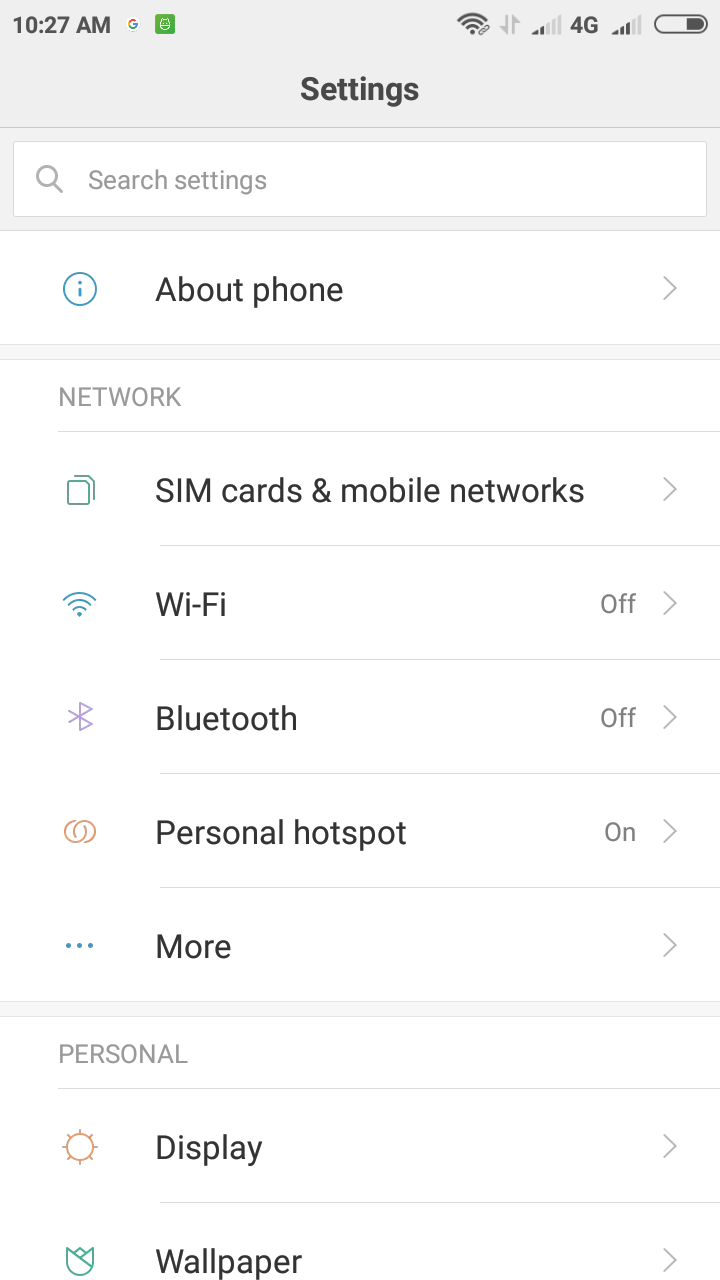Go to Bluetooth settings
Viewport: 720px width, 1280px height.
click(360, 718)
